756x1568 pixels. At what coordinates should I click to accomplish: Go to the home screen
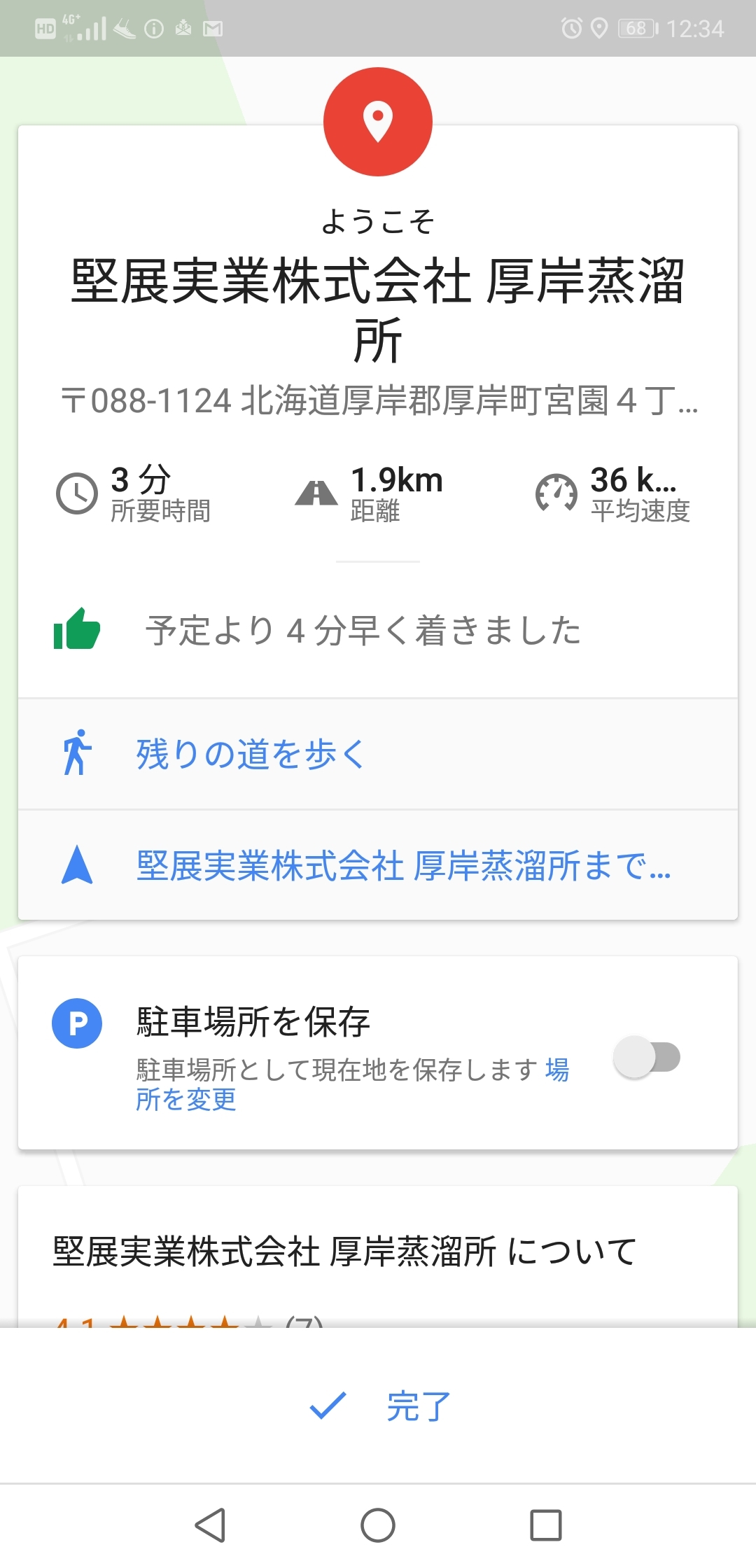click(x=378, y=1525)
